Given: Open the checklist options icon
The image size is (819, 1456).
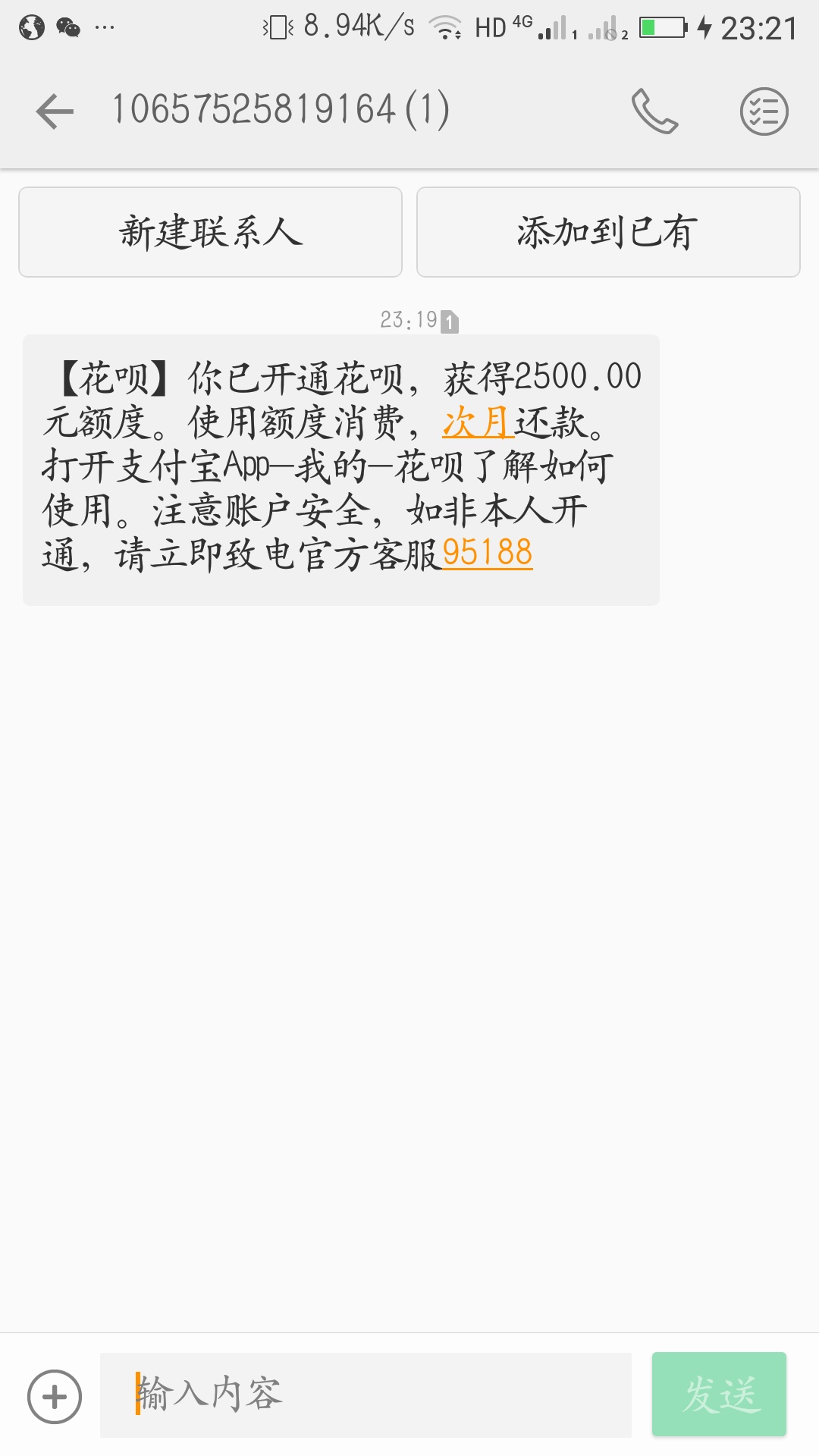Looking at the screenshot, I should [x=764, y=111].
